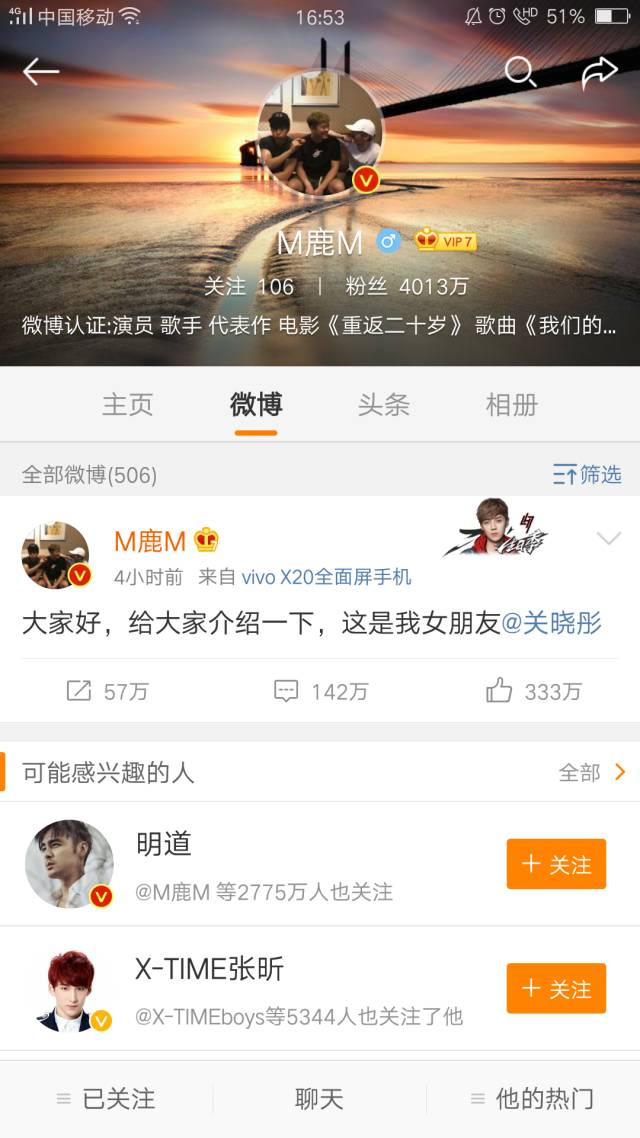The height and width of the screenshot is (1138, 640).
Task: Expand the post's dropdown chevron menu
Action: 608,540
